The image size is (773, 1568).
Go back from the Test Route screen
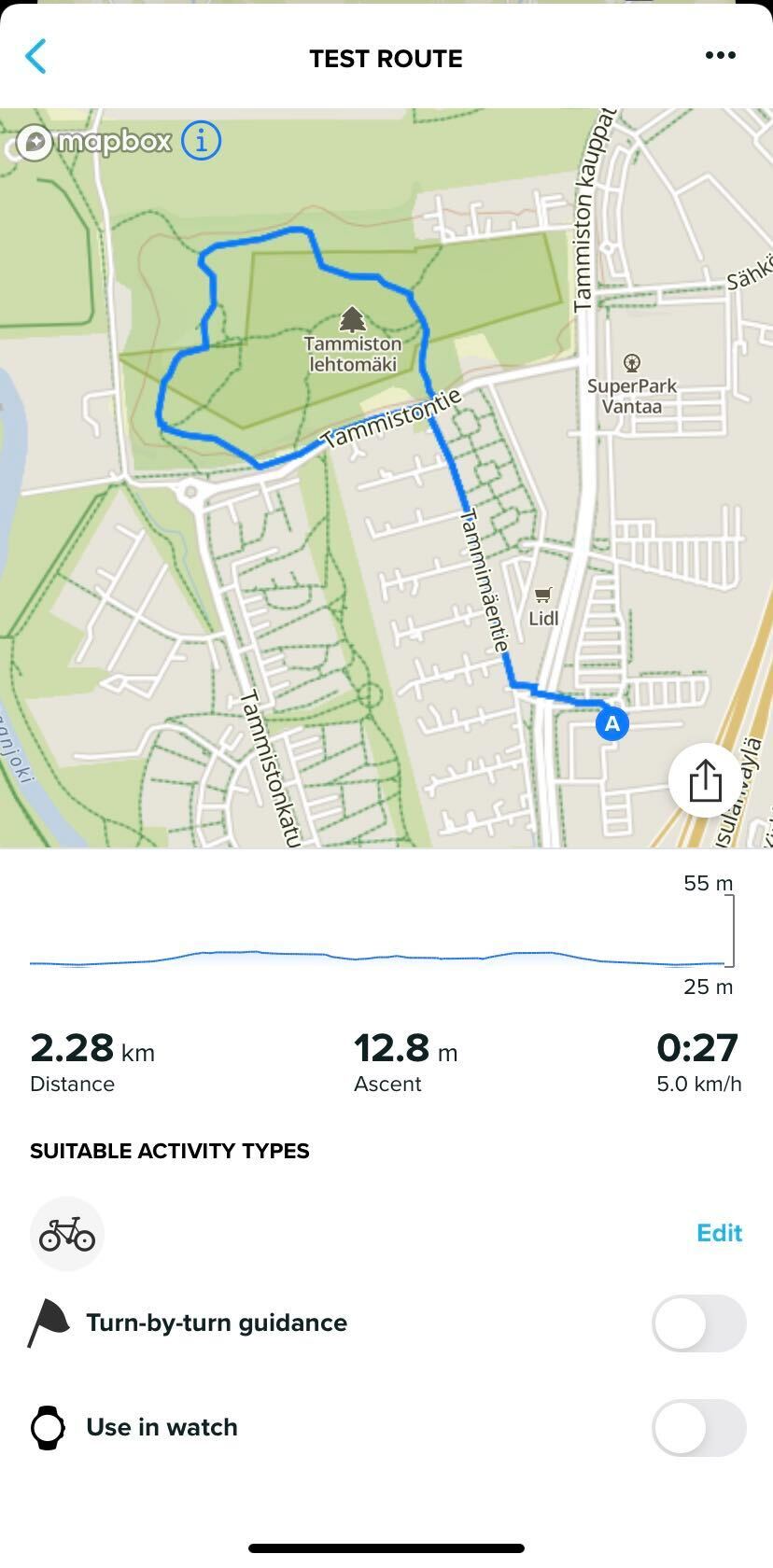coord(35,57)
